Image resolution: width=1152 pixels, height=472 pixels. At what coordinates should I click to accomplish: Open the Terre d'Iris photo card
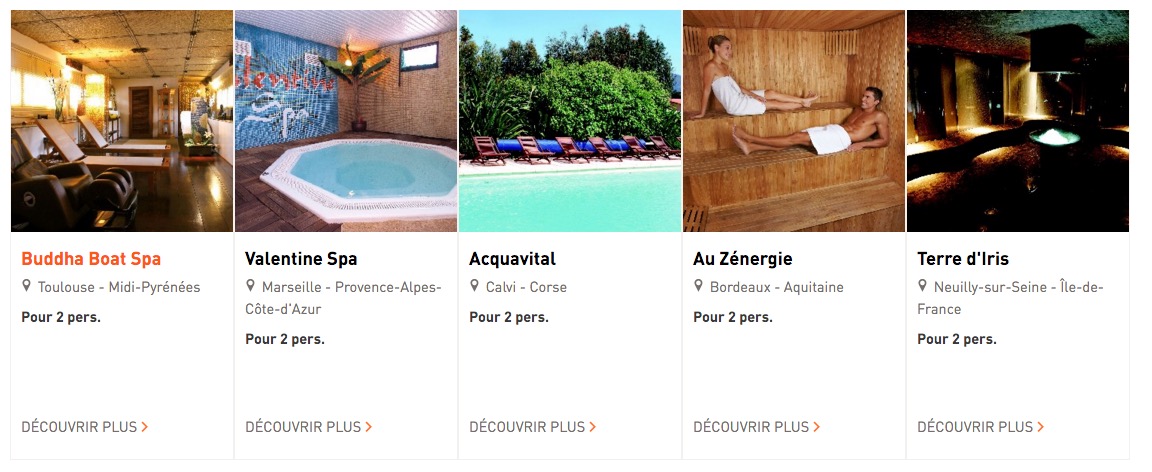pos(1017,121)
